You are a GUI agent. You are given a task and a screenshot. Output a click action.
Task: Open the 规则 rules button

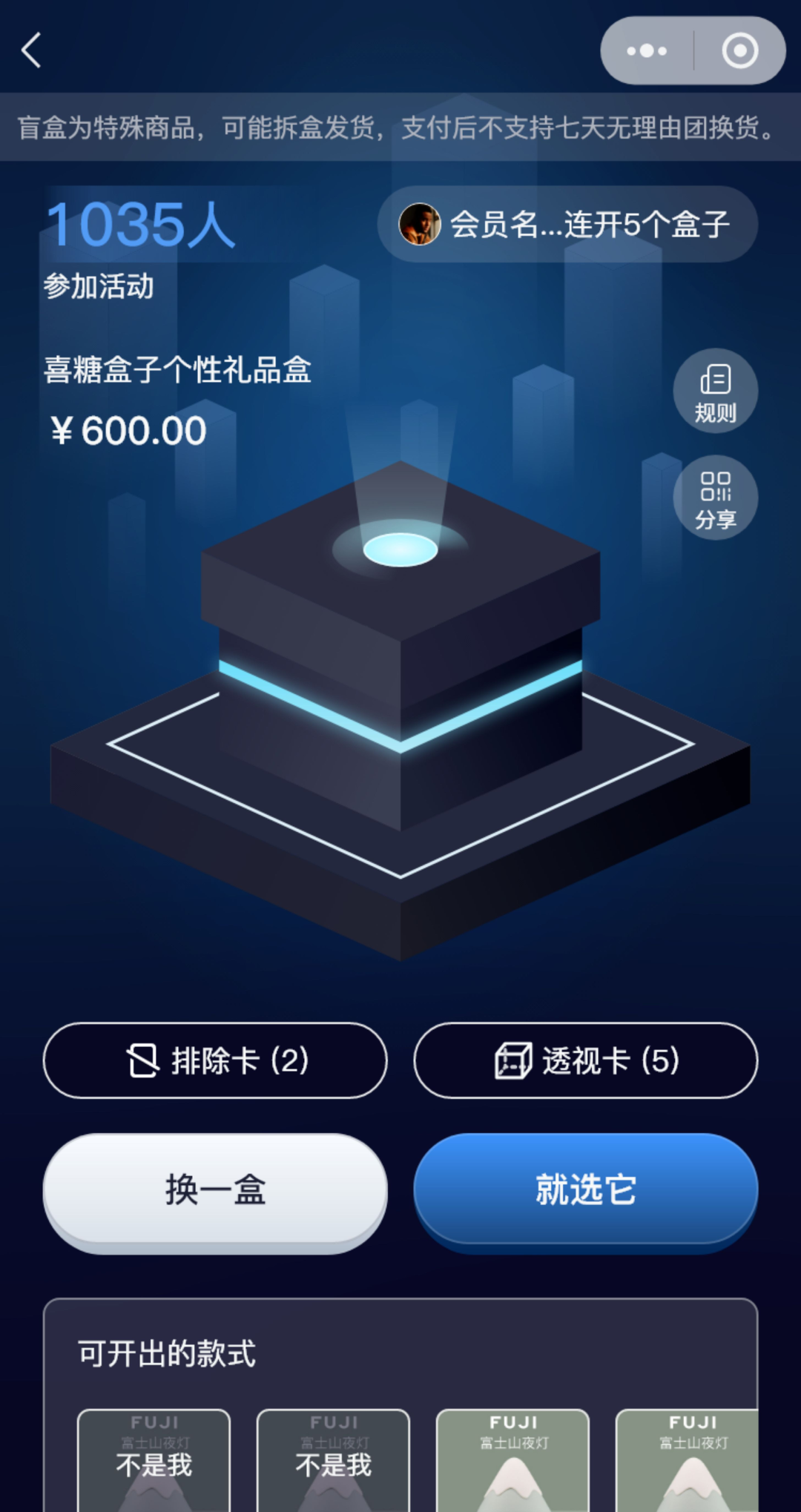pyautogui.click(x=715, y=391)
